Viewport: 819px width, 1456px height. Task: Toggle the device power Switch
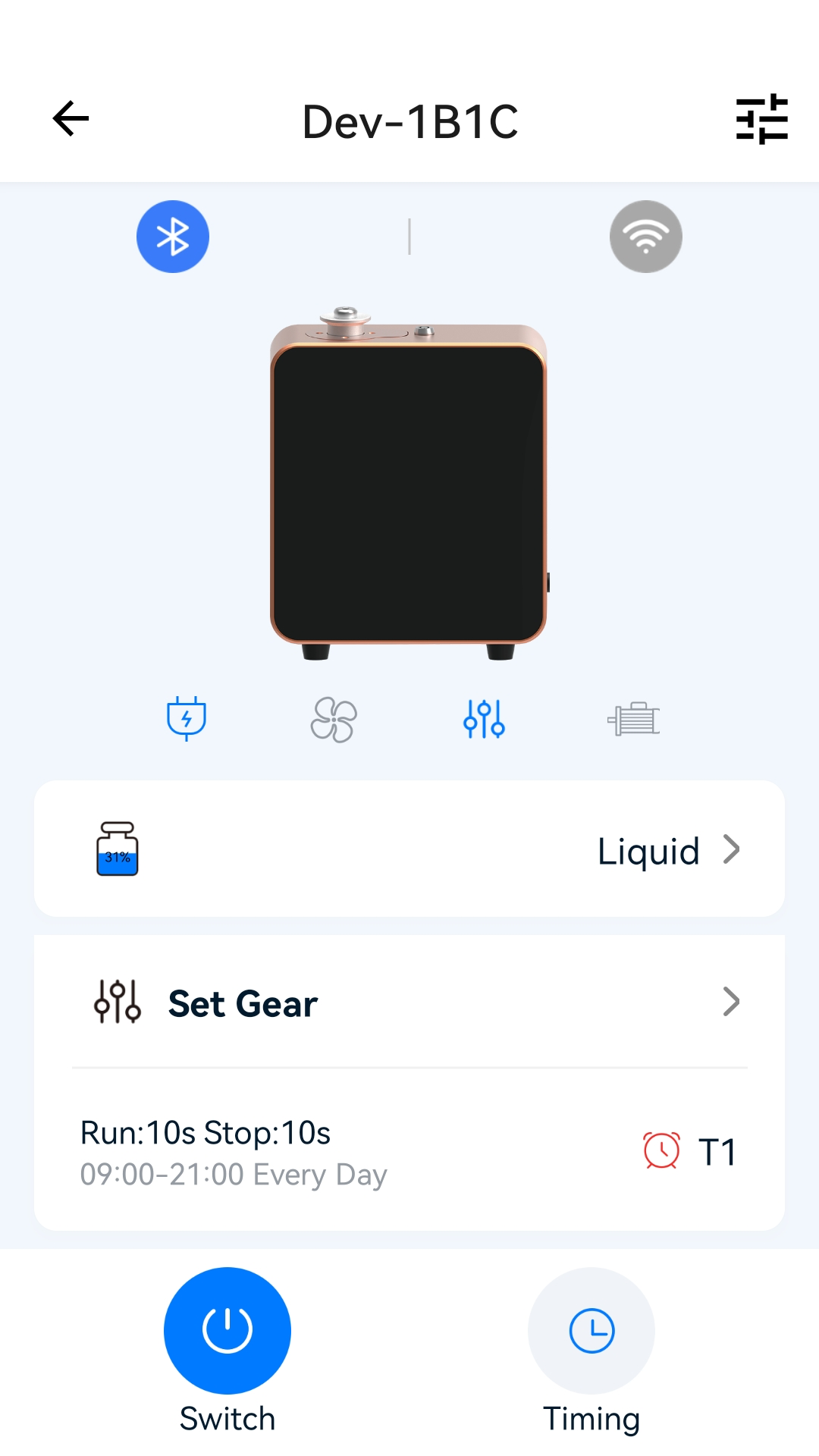pos(227,1331)
